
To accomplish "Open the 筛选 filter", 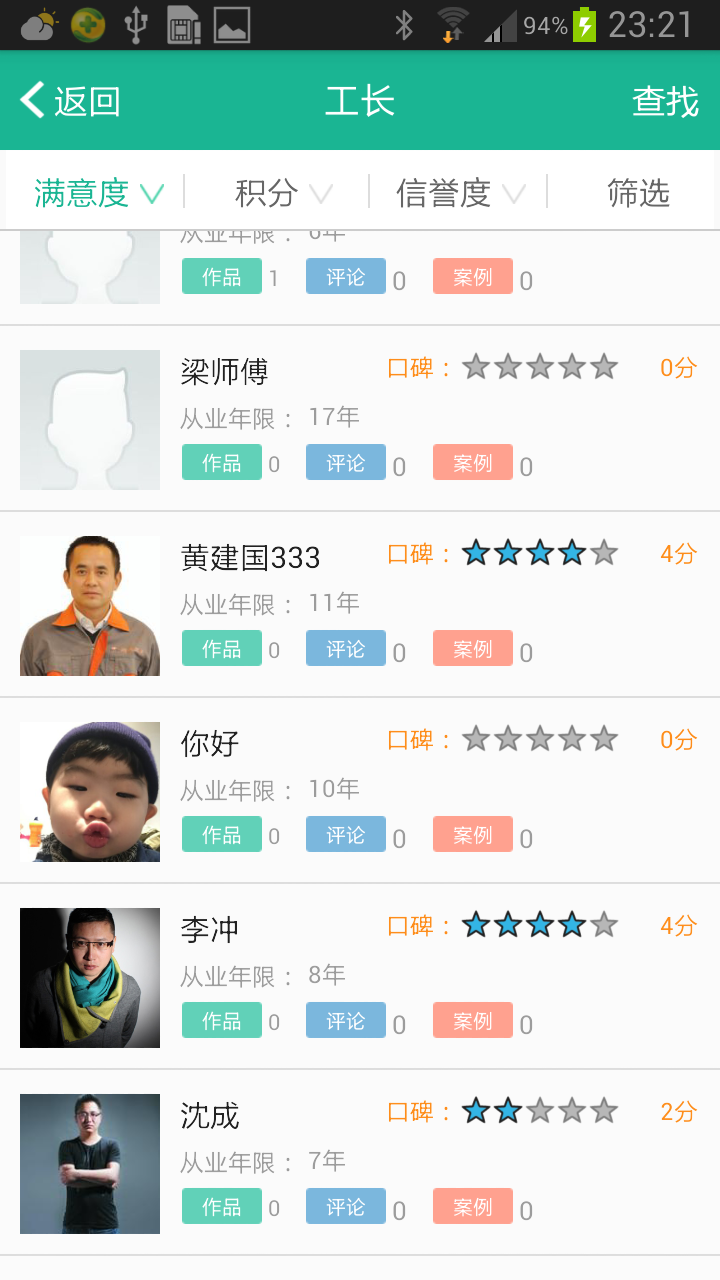I will [638, 192].
